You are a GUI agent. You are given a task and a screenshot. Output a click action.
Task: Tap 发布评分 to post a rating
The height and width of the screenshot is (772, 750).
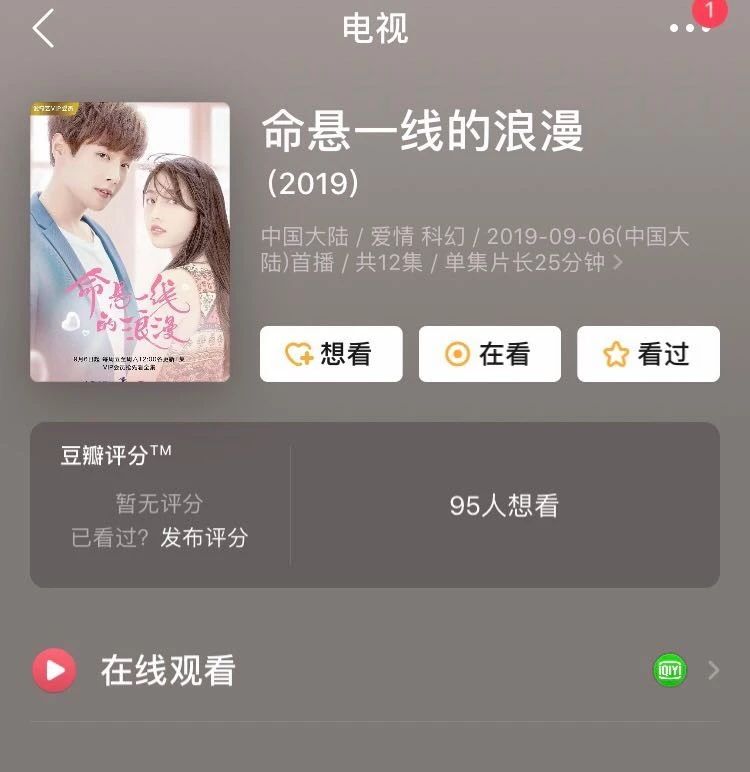pos(204,537)
